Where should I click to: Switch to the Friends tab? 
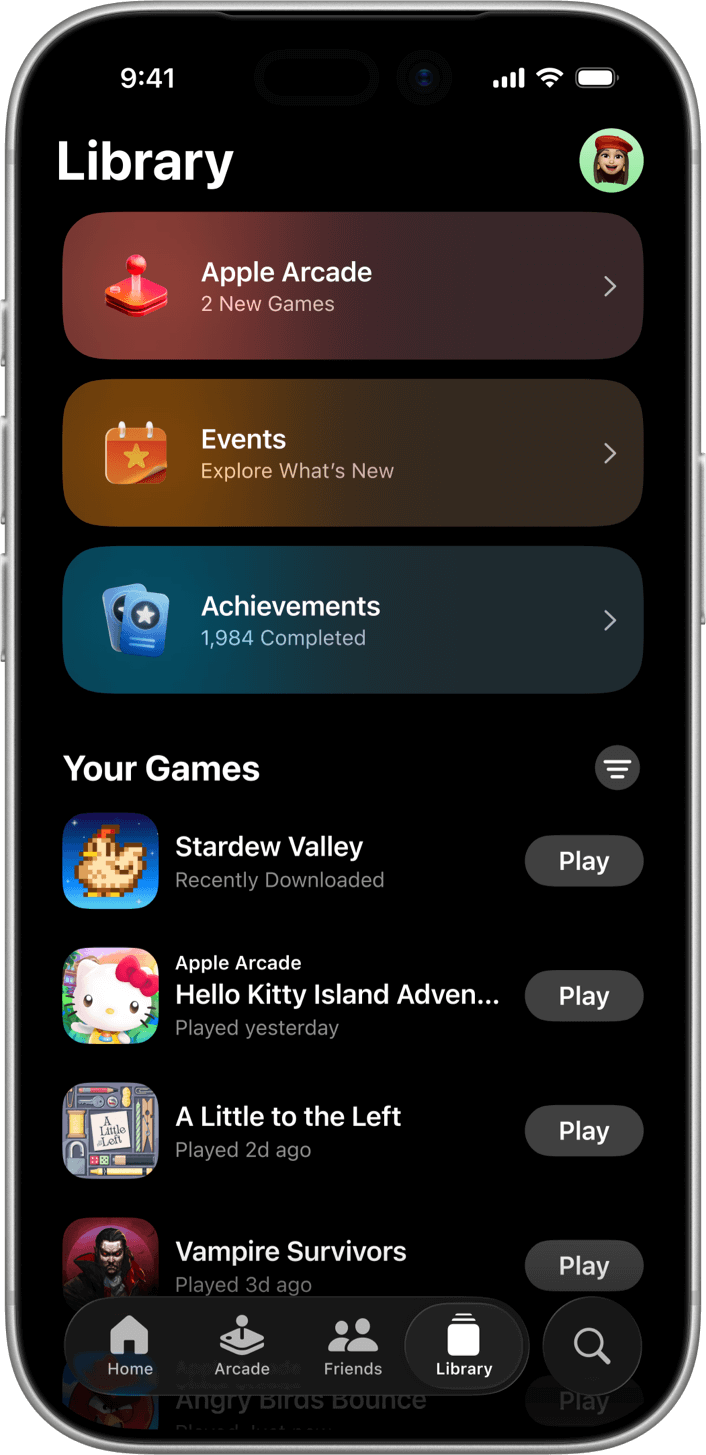tap(353, 1347)
